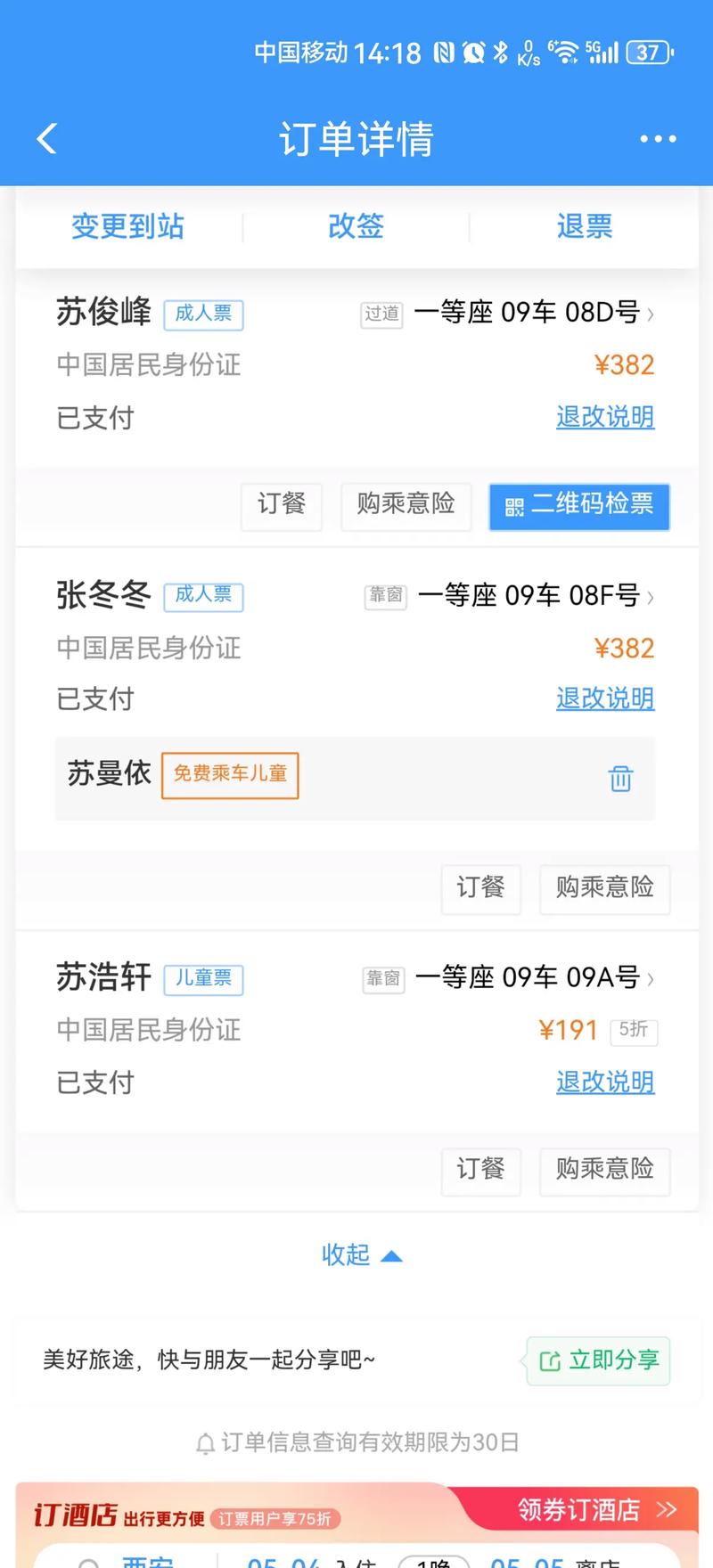713x1568 pixels.
Task: Tap 订餐 under 苏俊峰's ticket
Action: pos(282,505)
